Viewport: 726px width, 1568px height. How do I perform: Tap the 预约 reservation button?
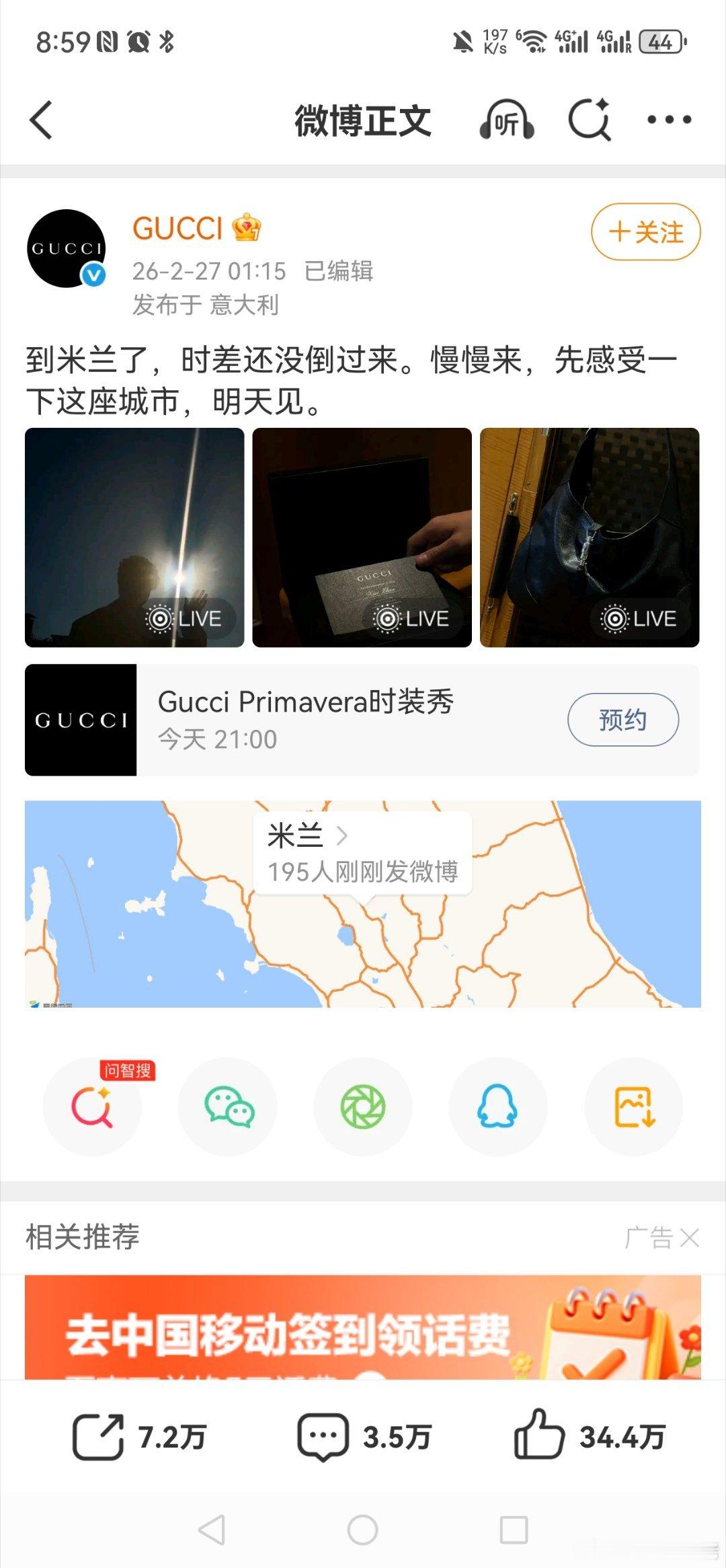622,719
